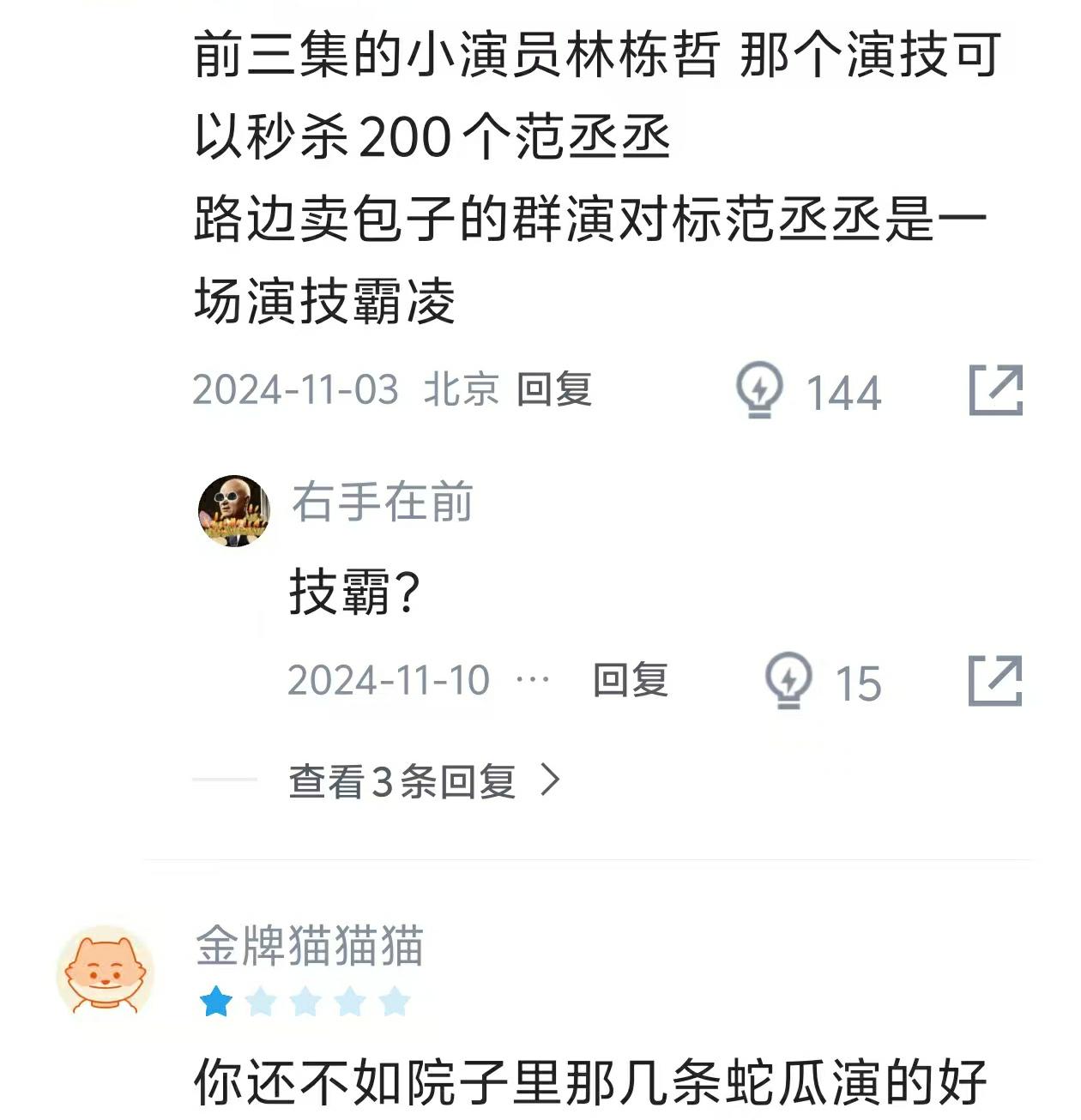Reply to 右手在前's comment 技霸?
The image size is (1081, 1120).
pyautogui.click(x=631, y=681)
